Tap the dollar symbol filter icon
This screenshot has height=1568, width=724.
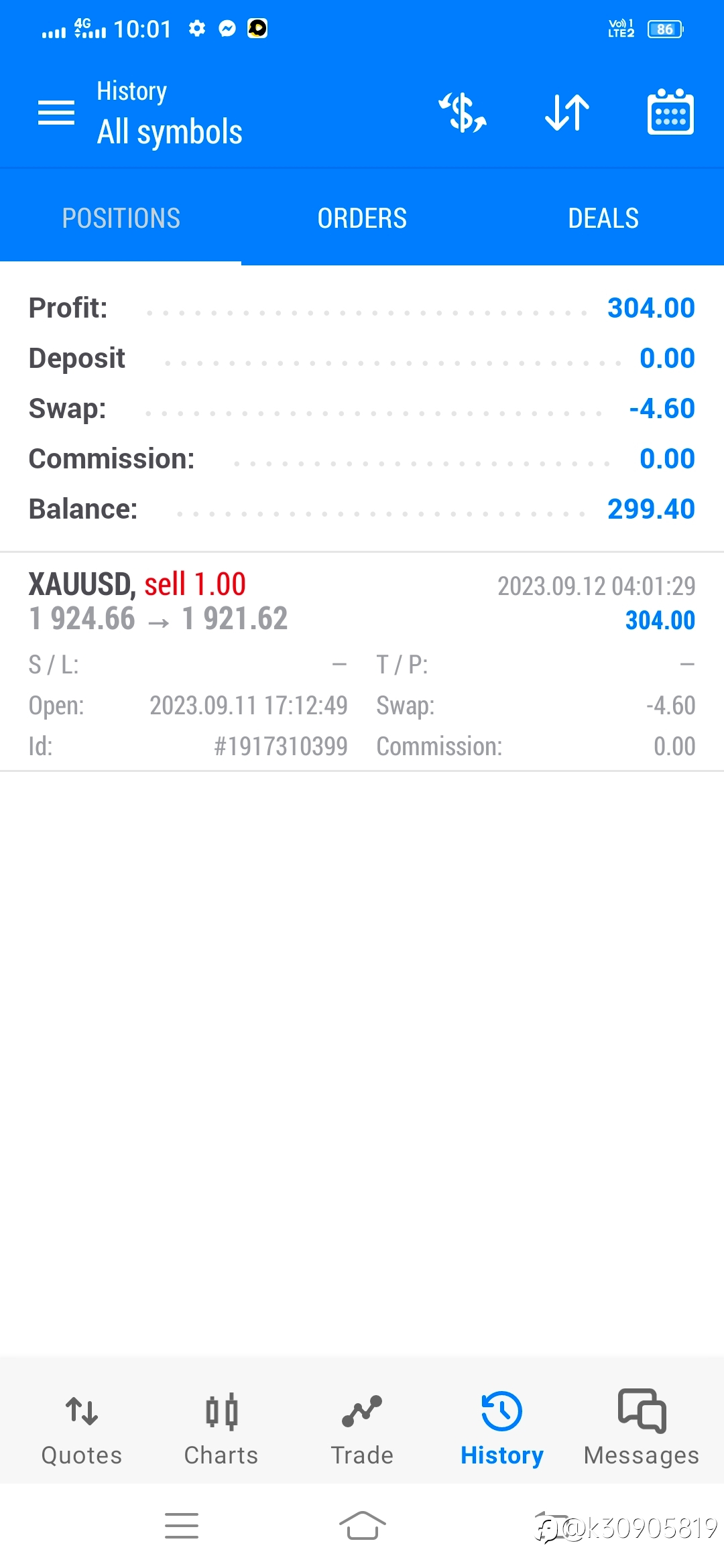pos(463,113)
